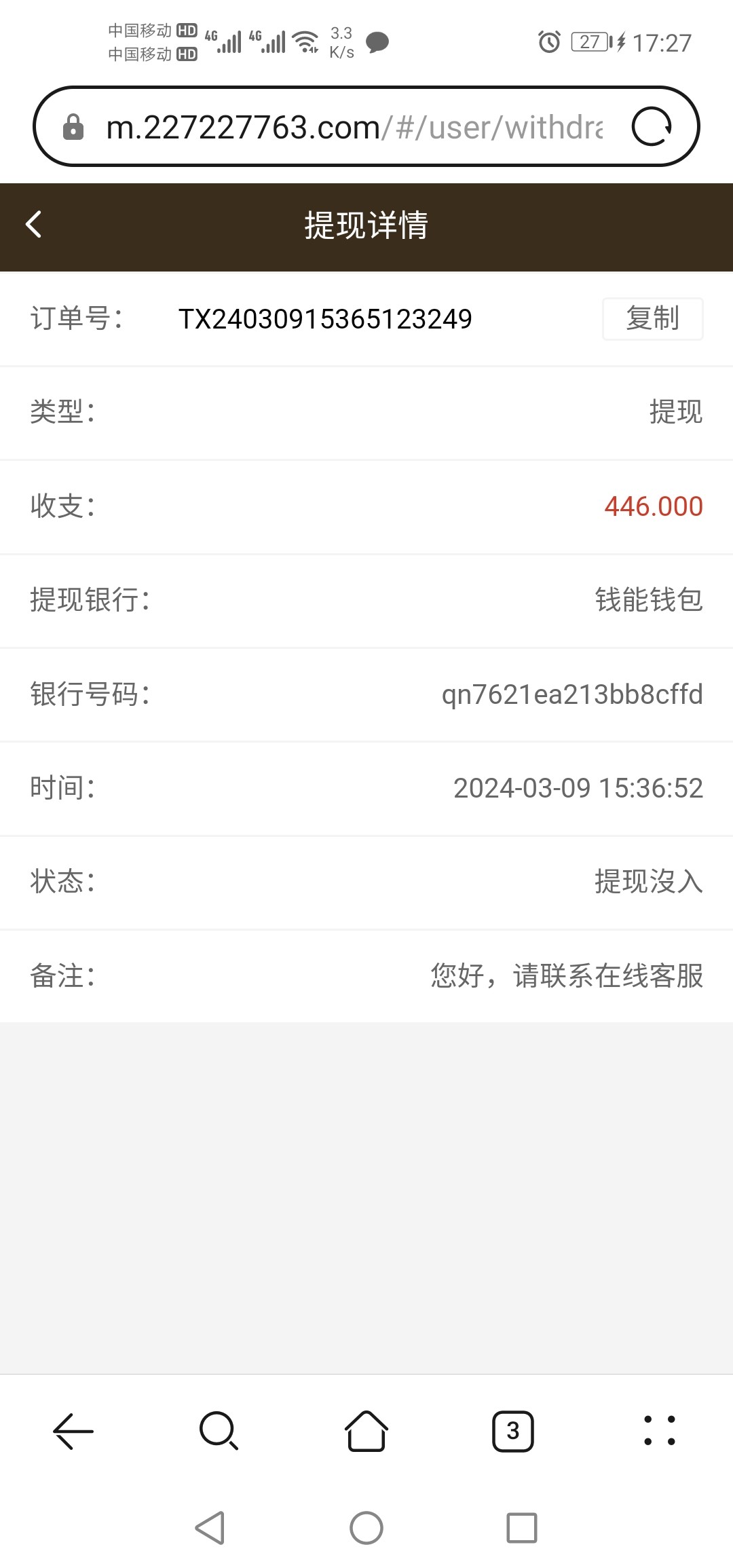Reload the page with the refresh icon

(x=652, y=127)
